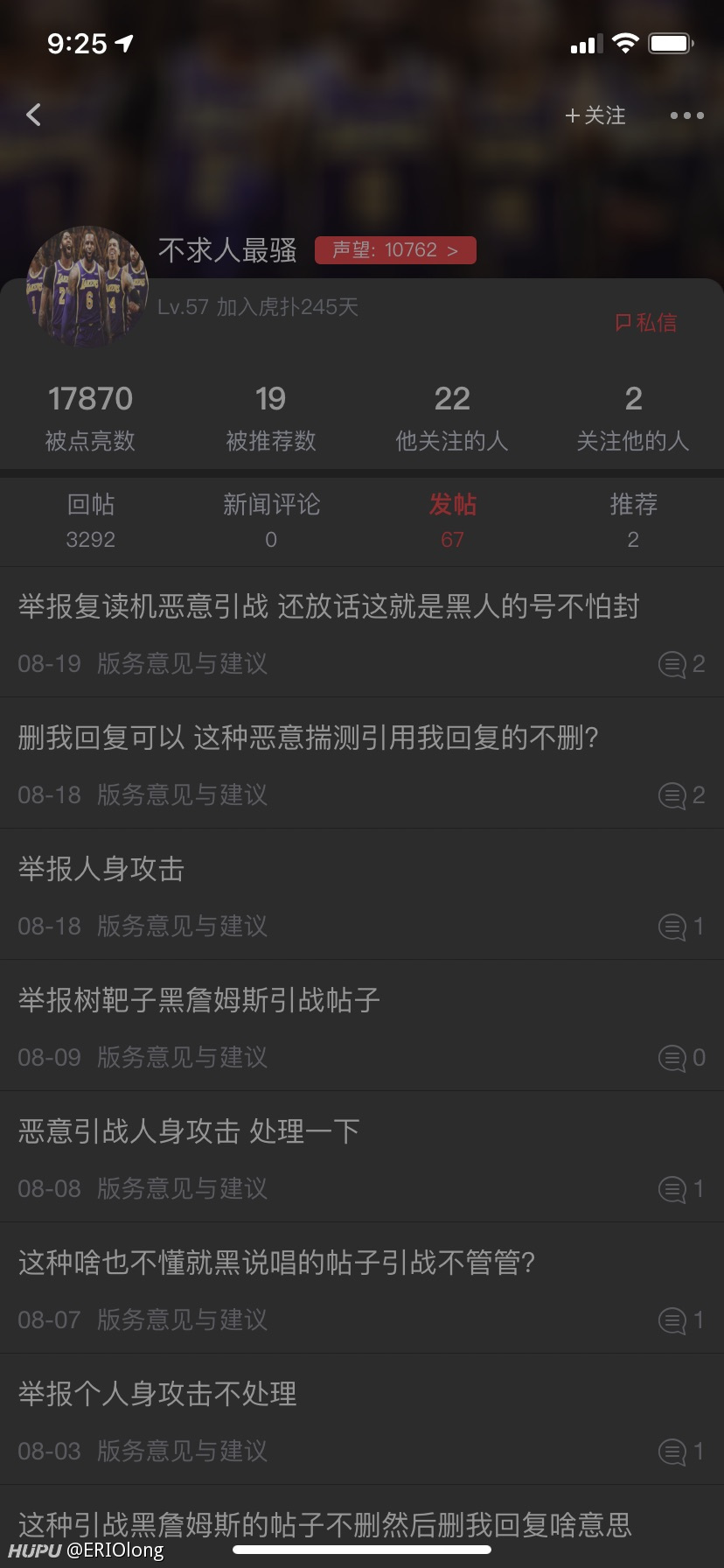Select the 发帖 tab

click(x=452, y=521)
